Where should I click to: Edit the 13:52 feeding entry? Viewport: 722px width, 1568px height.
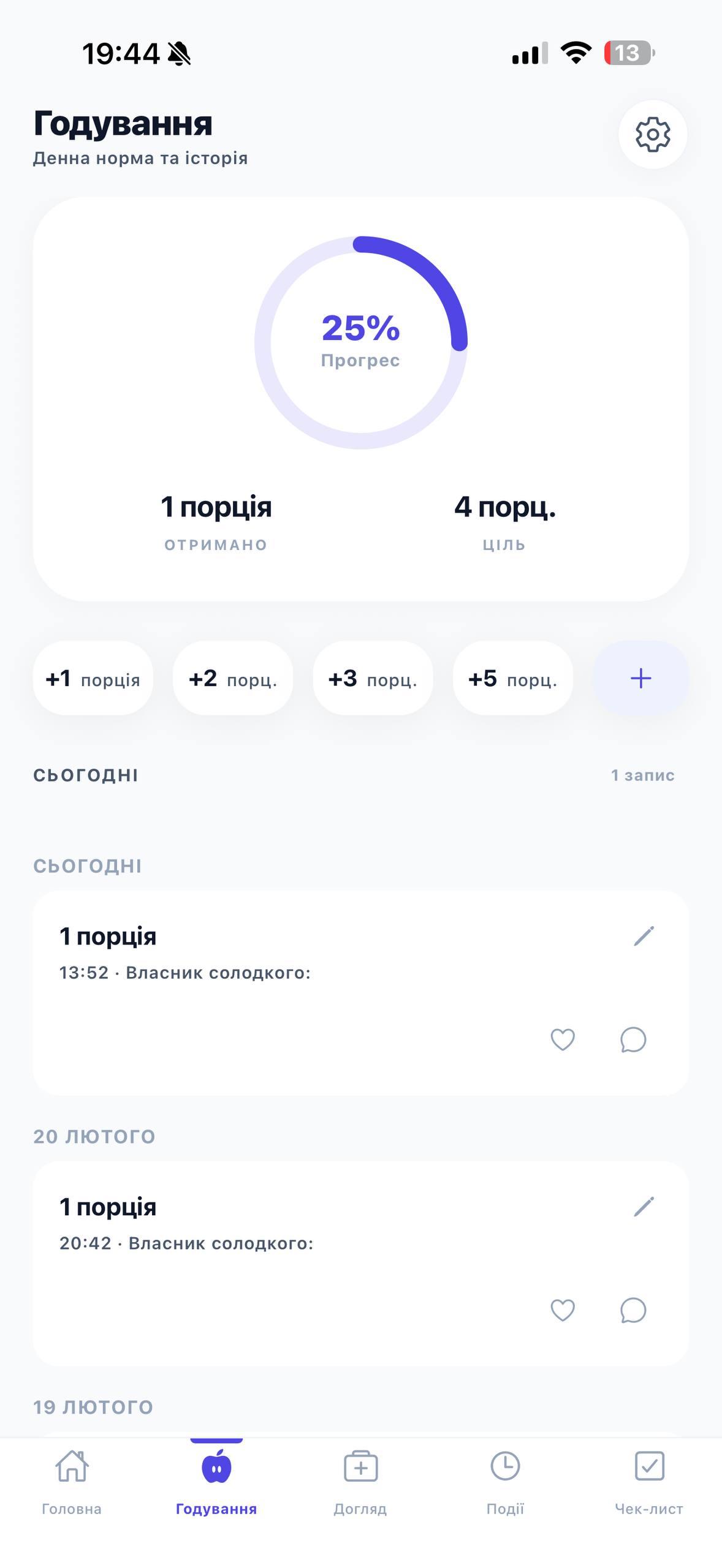644,936
